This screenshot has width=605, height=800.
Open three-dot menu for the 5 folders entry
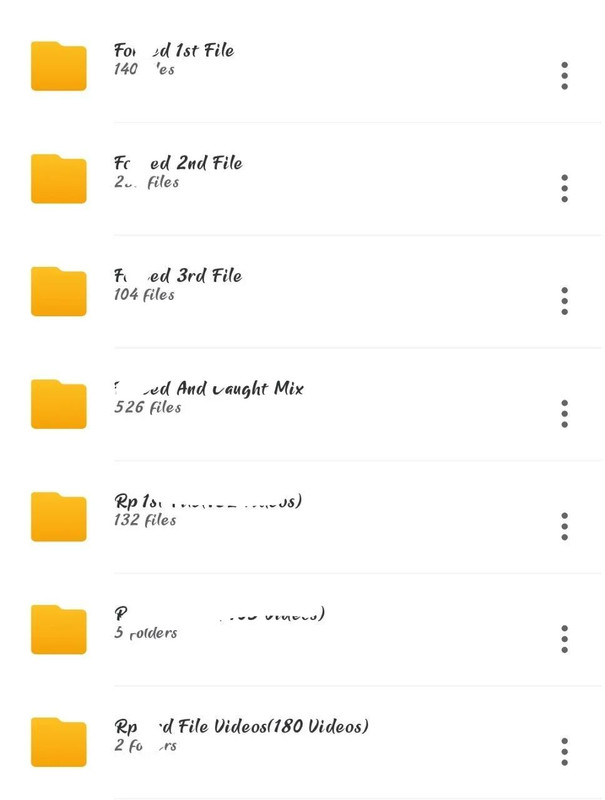tap(564, 638)
